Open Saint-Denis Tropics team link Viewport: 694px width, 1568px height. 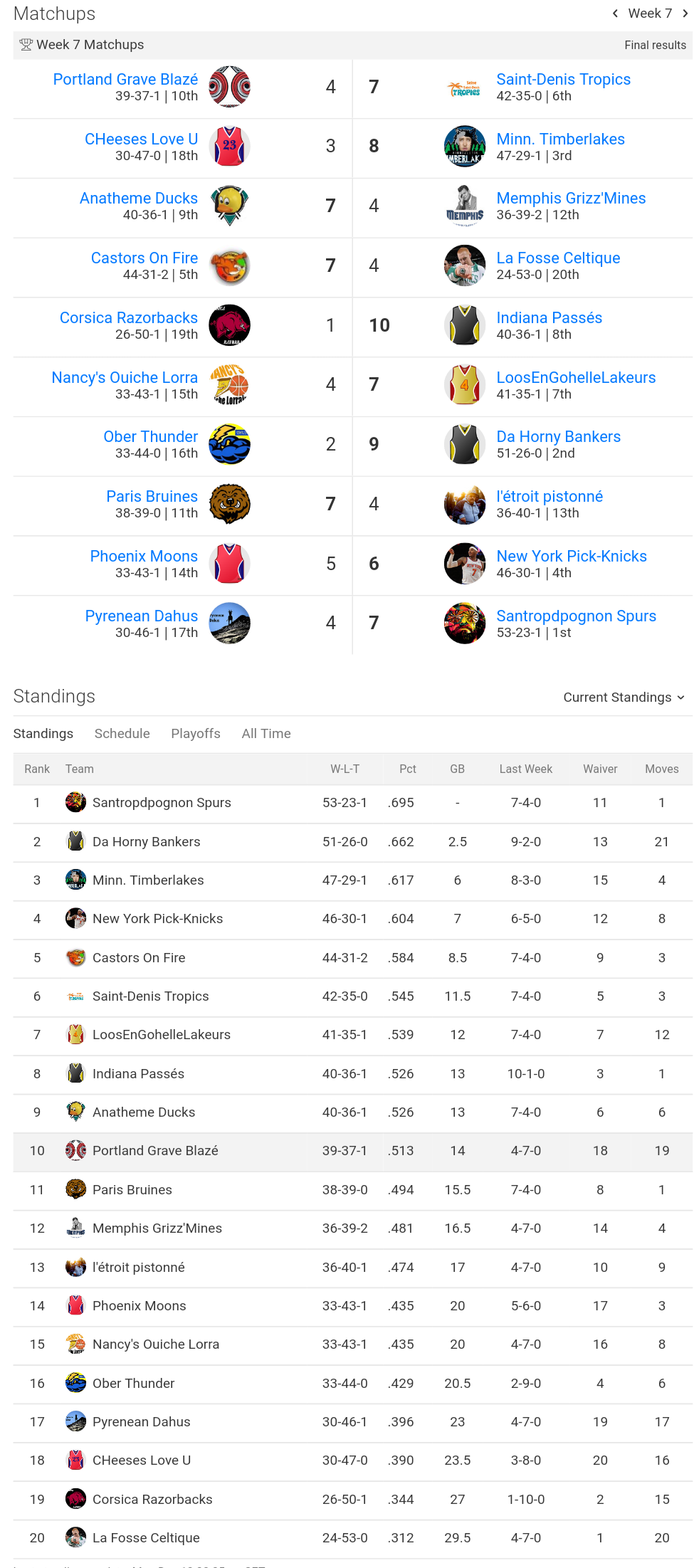[563, 79]
